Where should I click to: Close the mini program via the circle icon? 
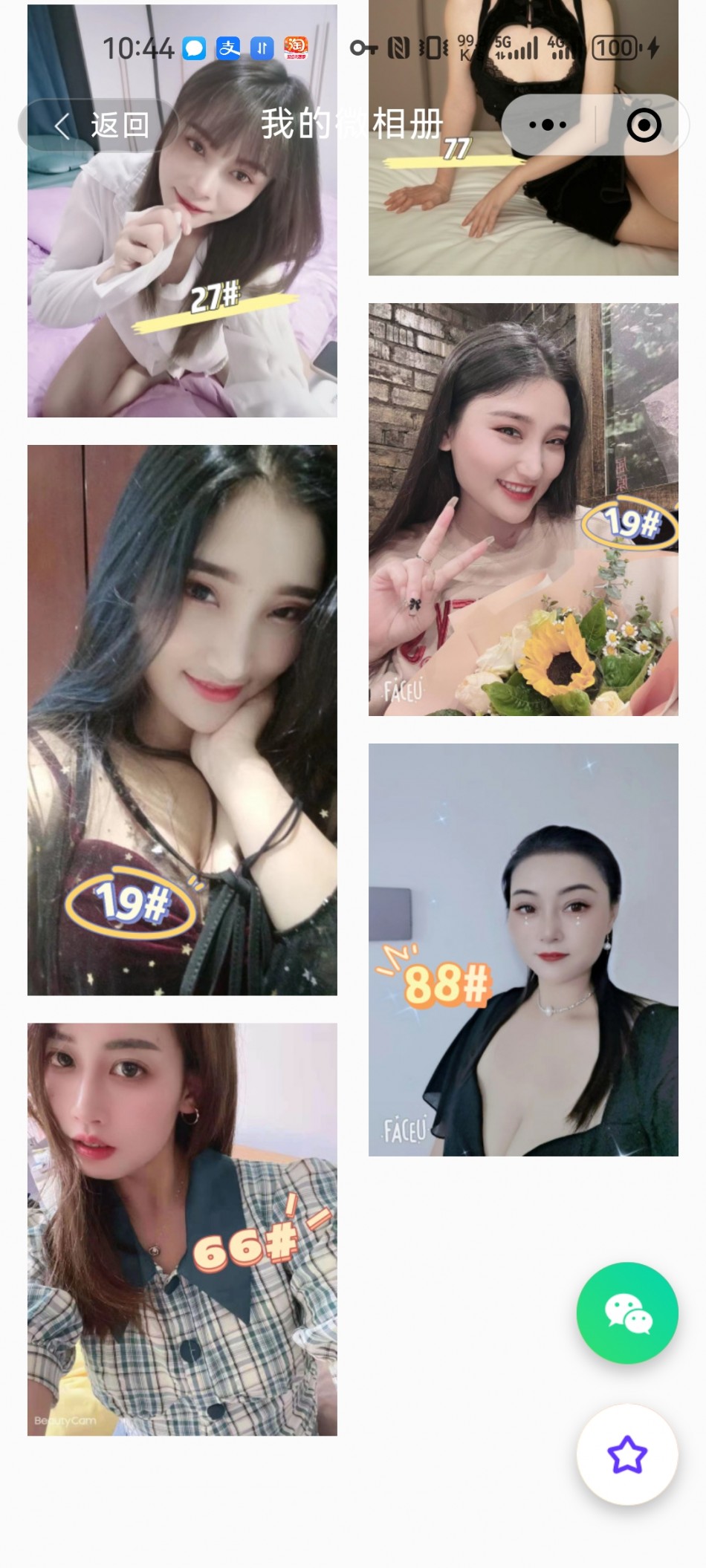pyautogui.click(x=644, y=125)
